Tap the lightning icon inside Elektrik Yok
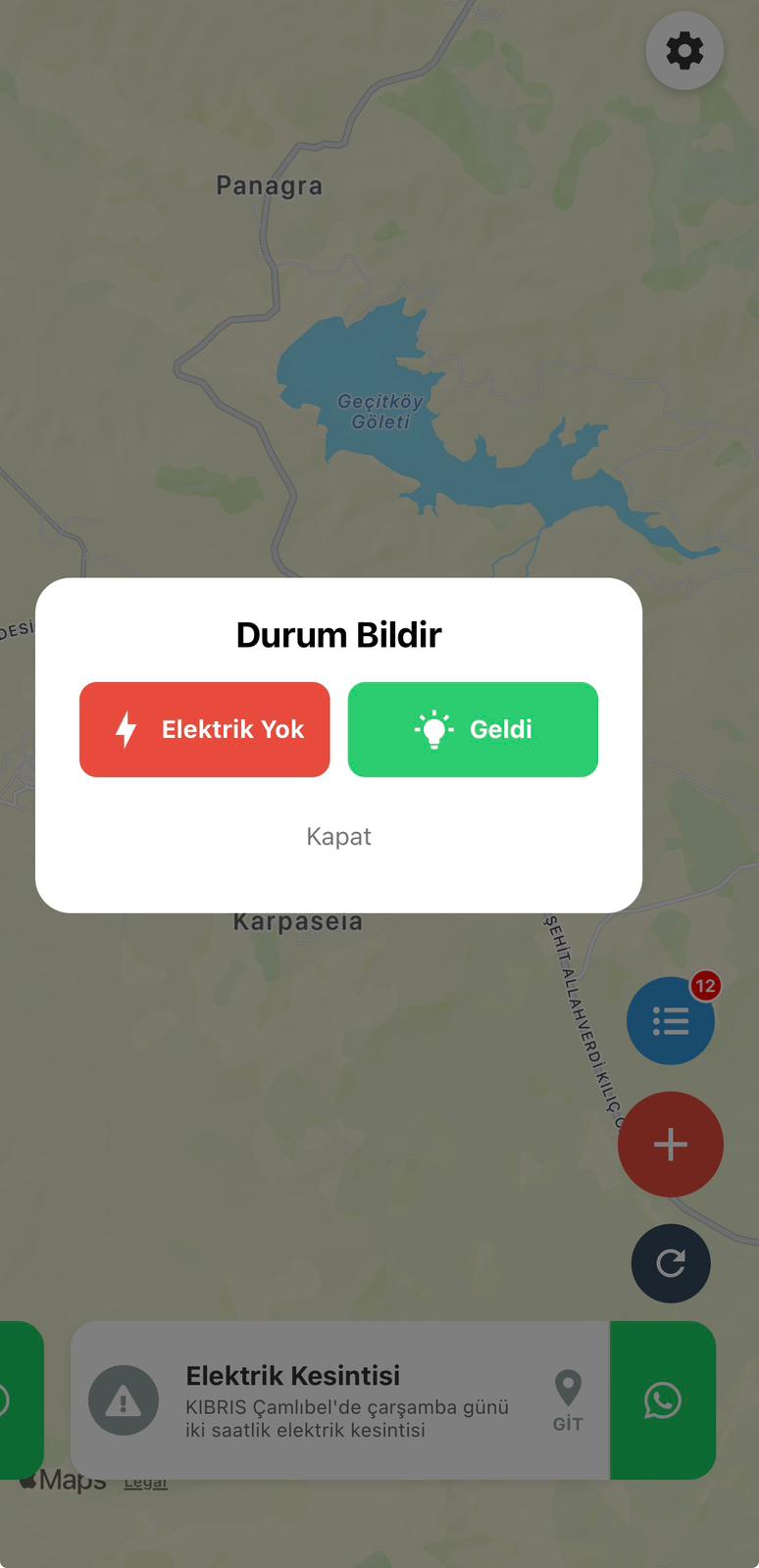Image resolution: width=759 pixels, height=1568 pixels. (128, 729)
